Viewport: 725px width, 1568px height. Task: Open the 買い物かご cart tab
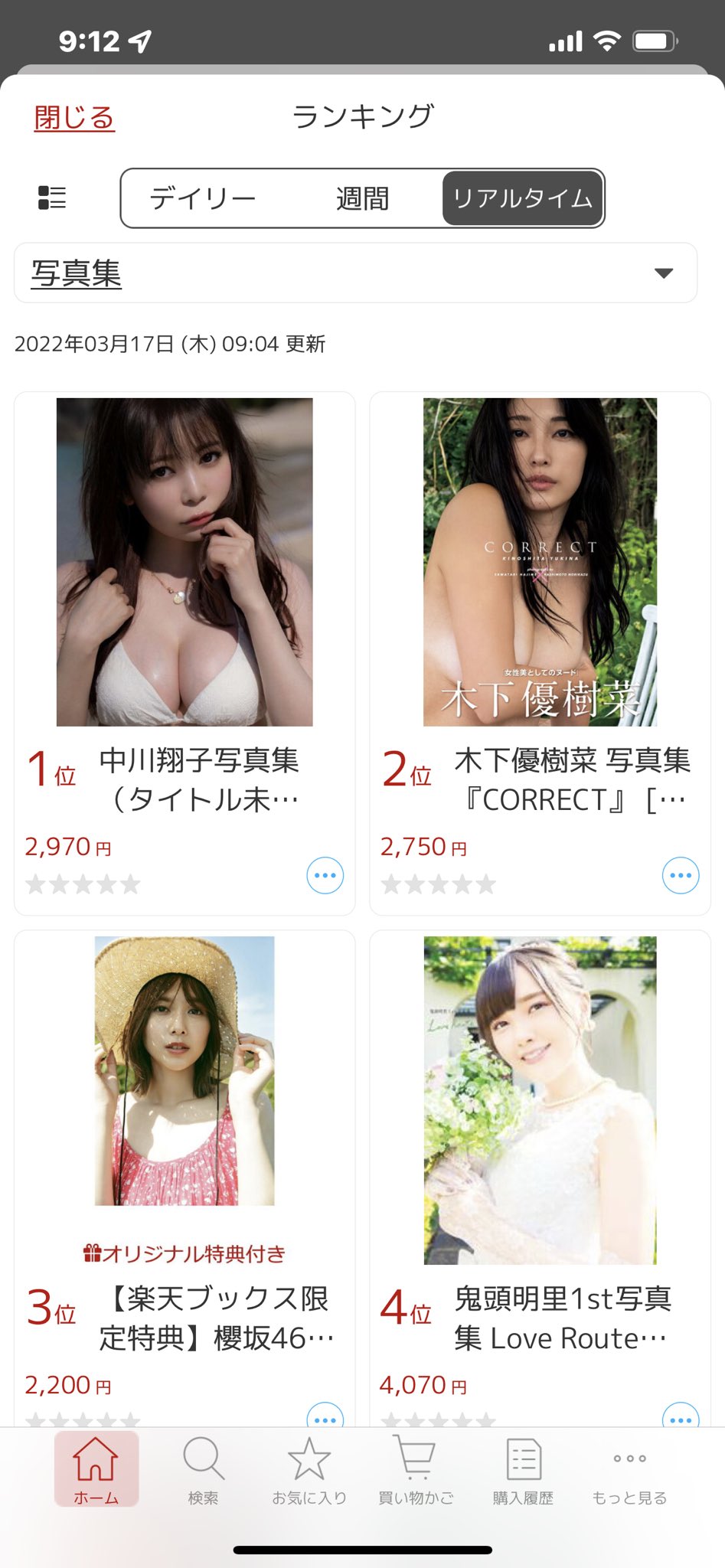click(x=416, y=1469)
